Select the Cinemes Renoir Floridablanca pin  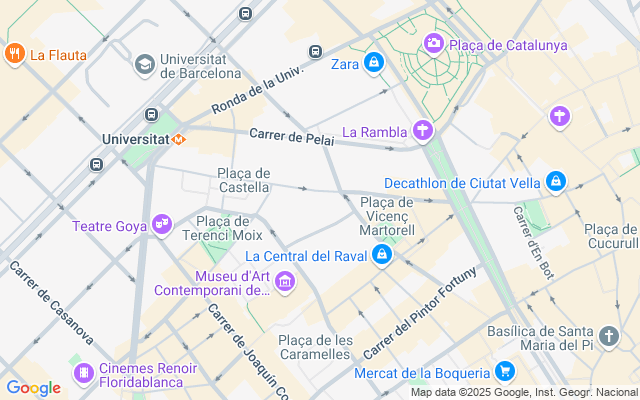point(84,372)
